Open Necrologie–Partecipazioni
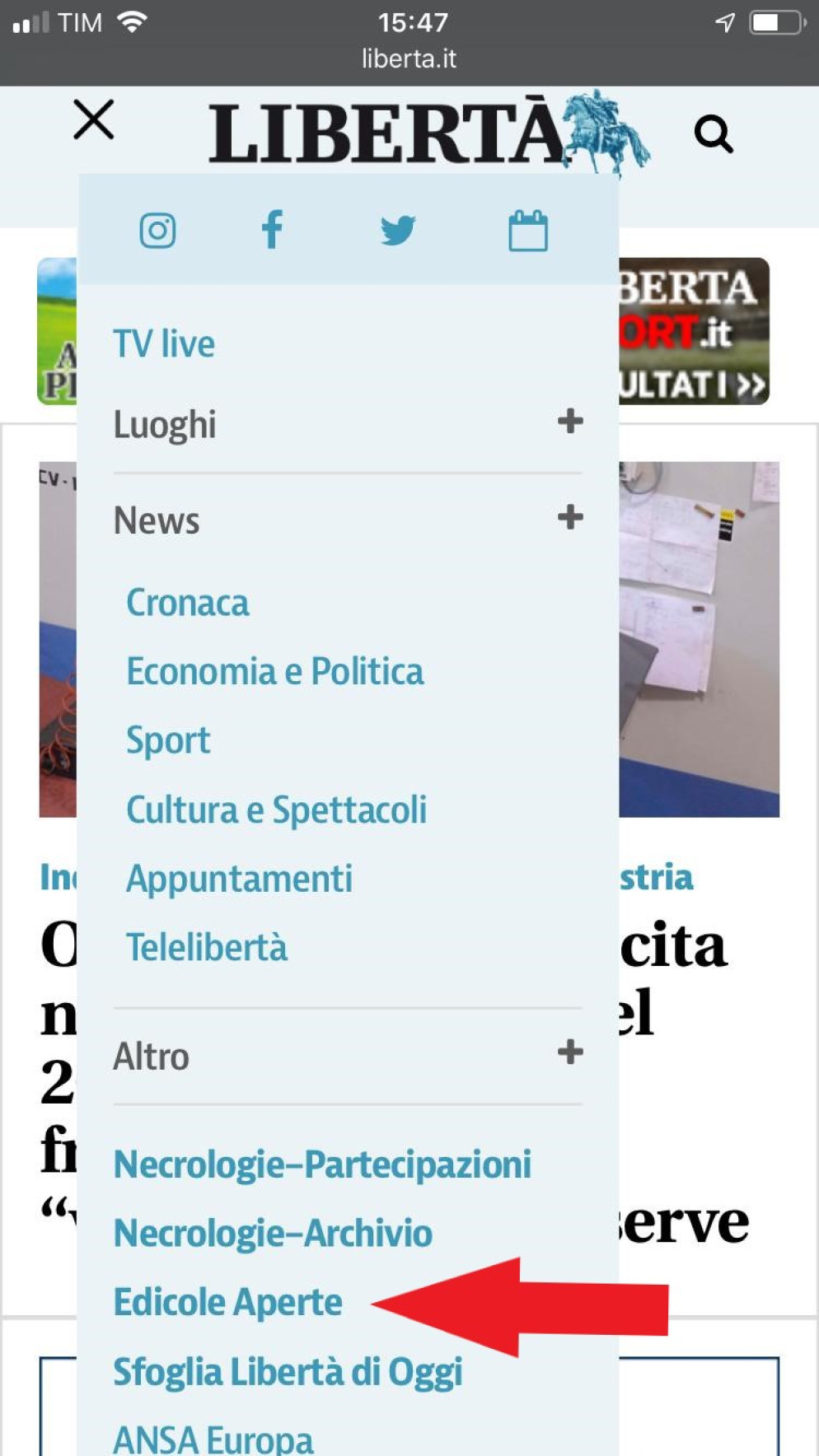The width and height of the screenshot is (819, 1456). point(322,1164)
